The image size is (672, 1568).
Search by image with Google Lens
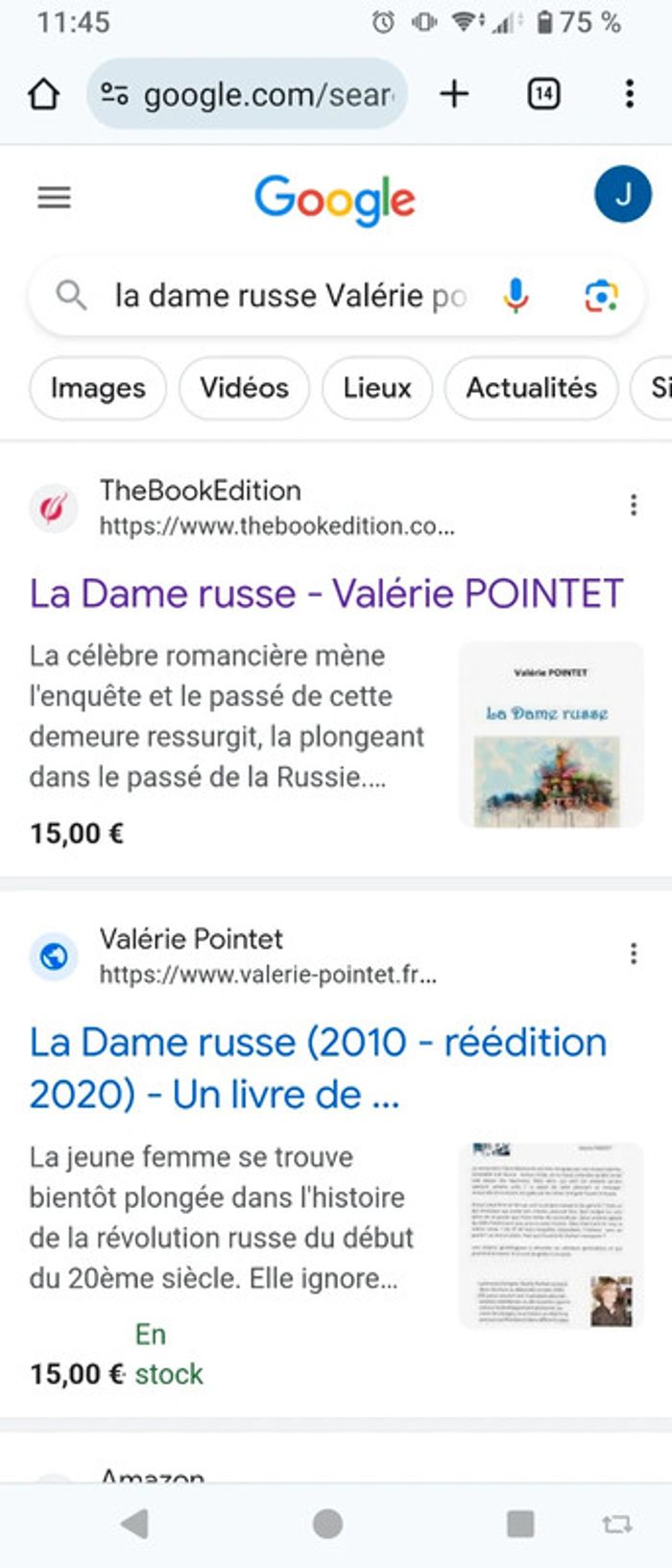(601, 296)
